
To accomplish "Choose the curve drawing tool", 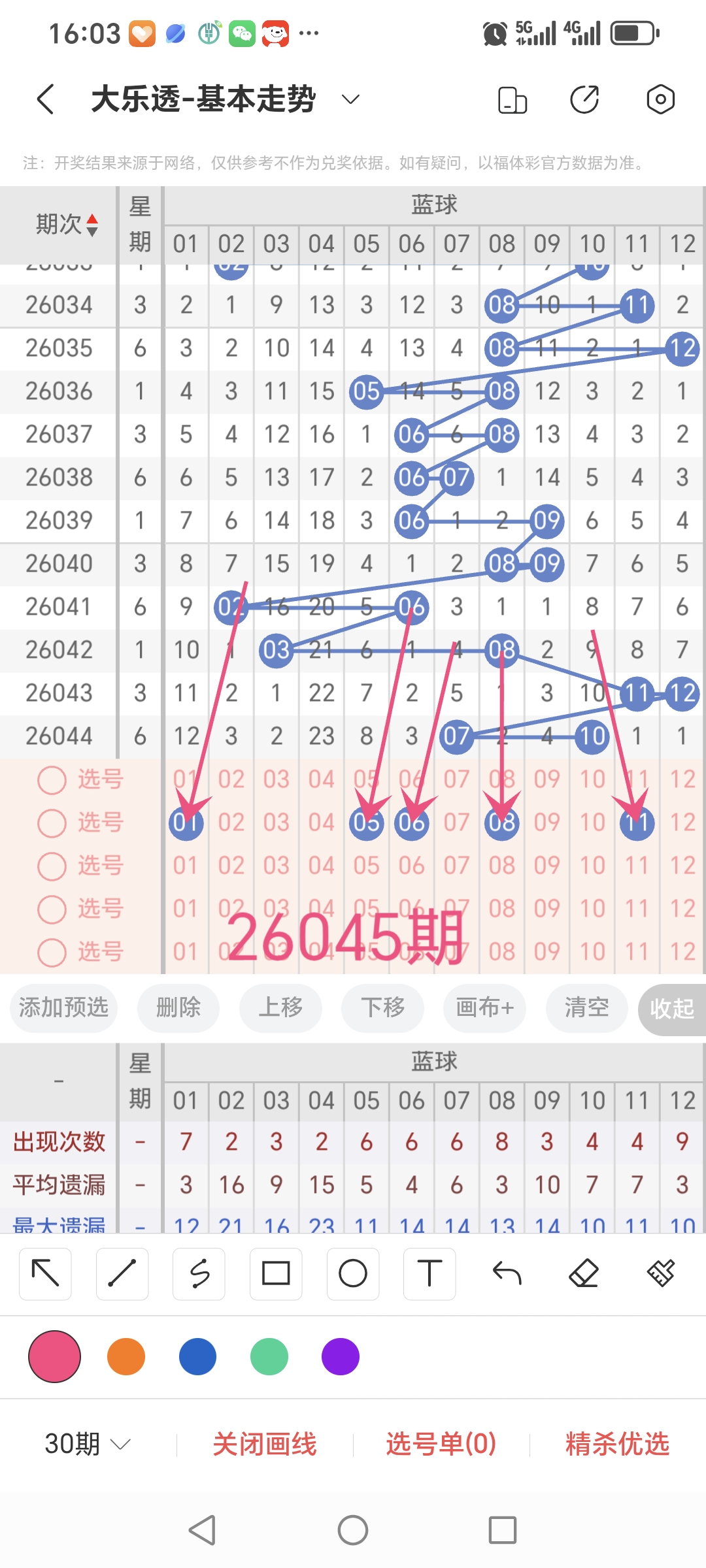I will [x=199, y=1274].
